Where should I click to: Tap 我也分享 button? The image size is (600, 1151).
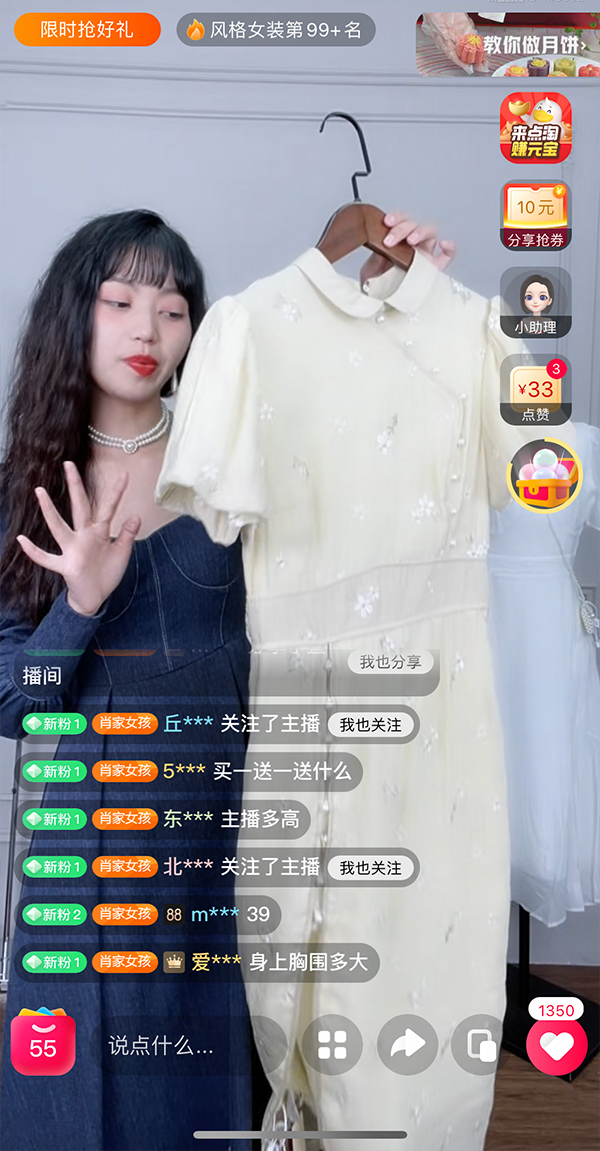tap(391, 662)
